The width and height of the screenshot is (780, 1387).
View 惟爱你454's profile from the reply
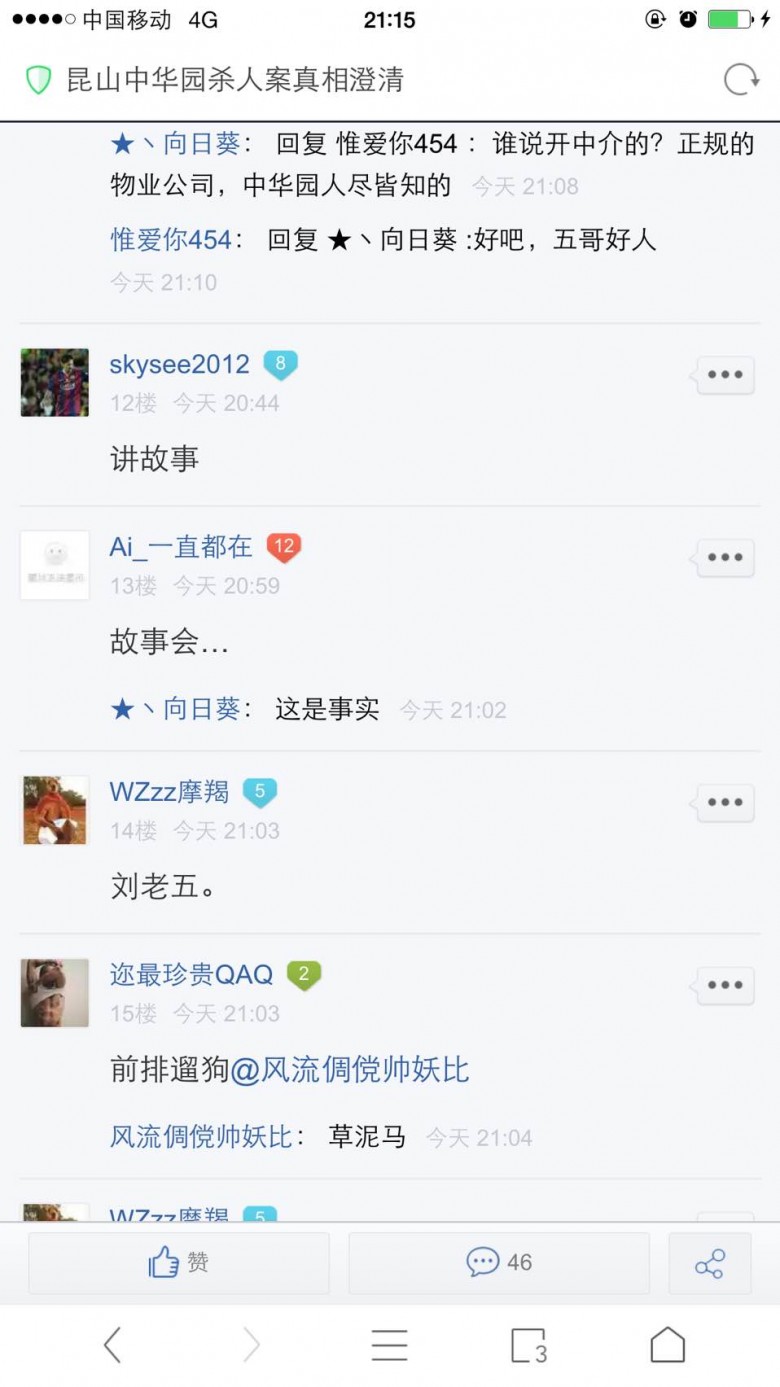(x=170, y=240)
